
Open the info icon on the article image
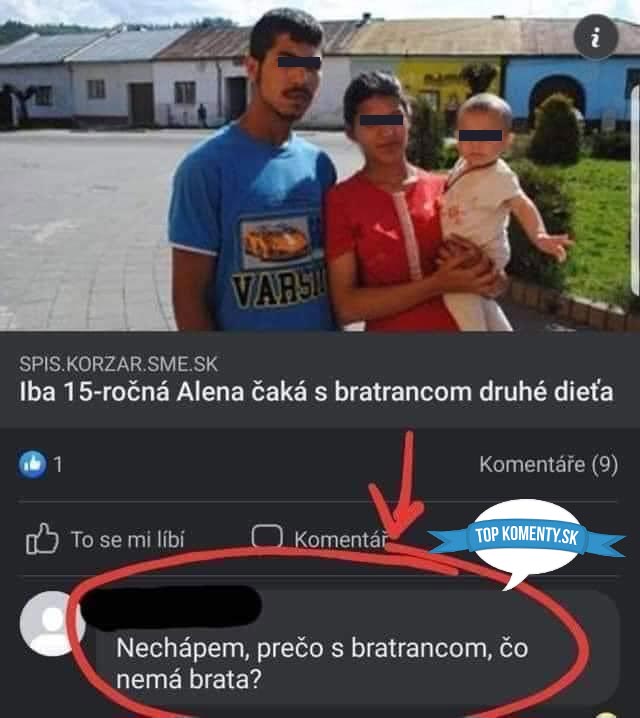click(597, 38)
